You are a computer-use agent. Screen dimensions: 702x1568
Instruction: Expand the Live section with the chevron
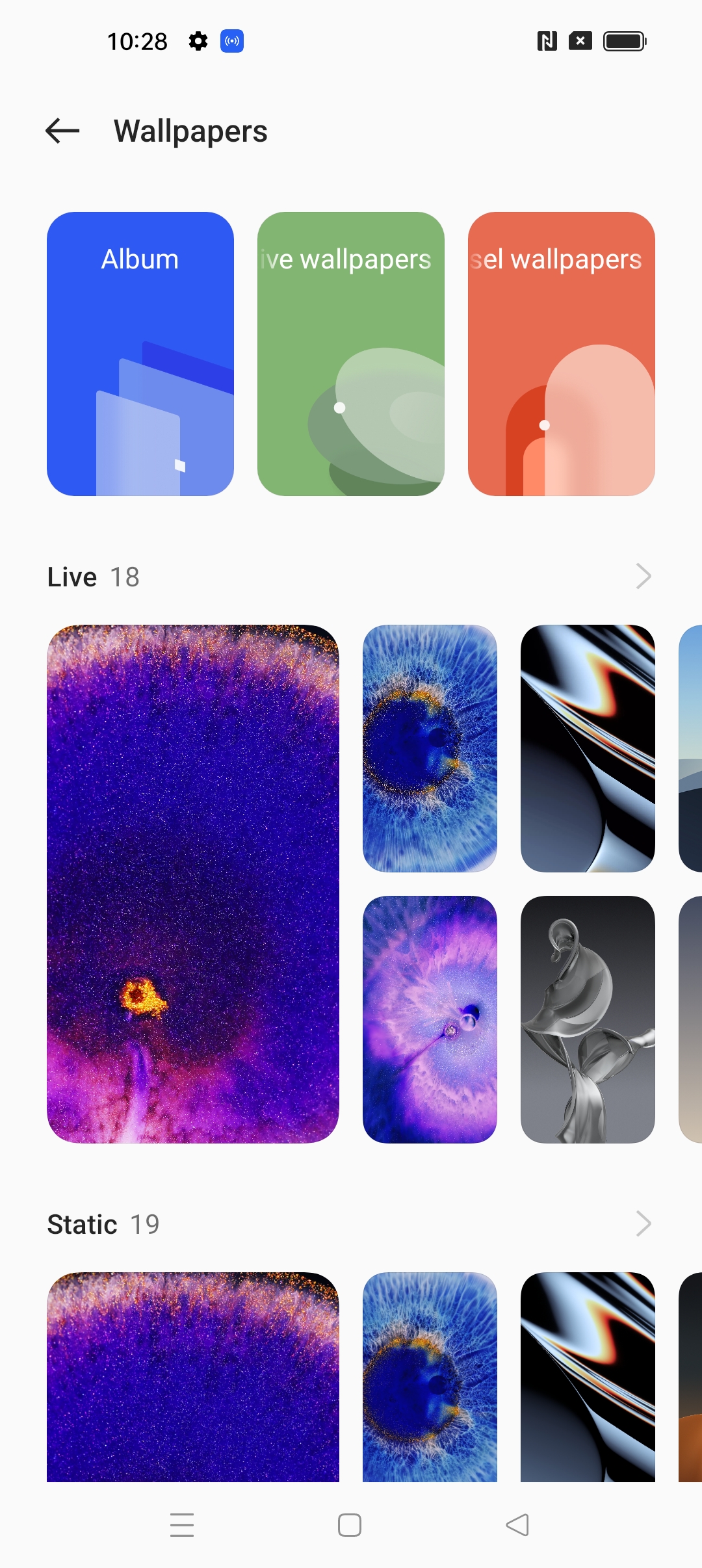[643, 576]
